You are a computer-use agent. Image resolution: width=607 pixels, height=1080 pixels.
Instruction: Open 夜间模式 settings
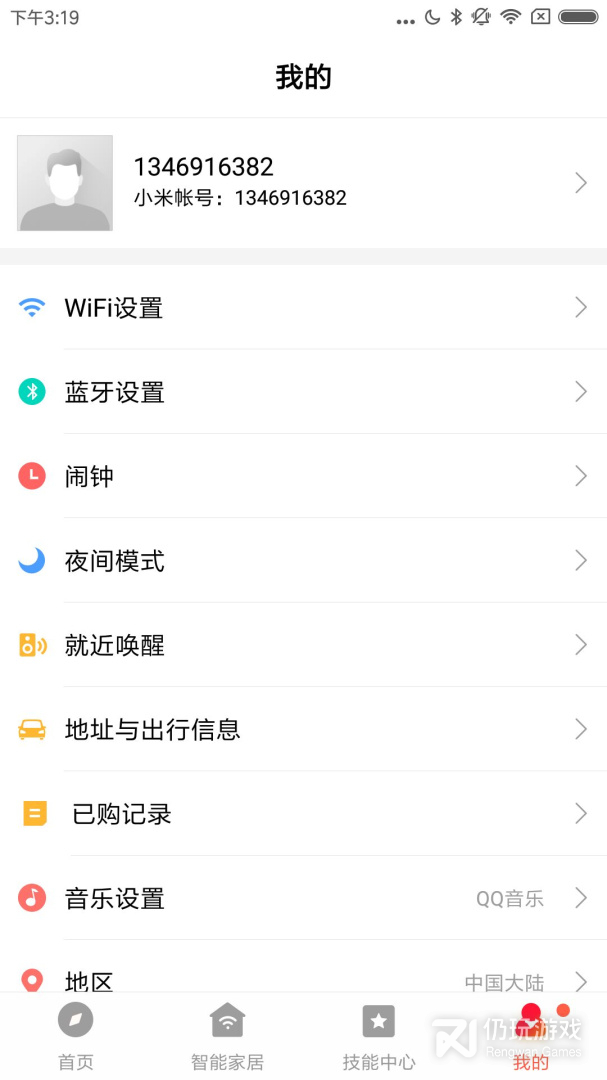[303, 561]
